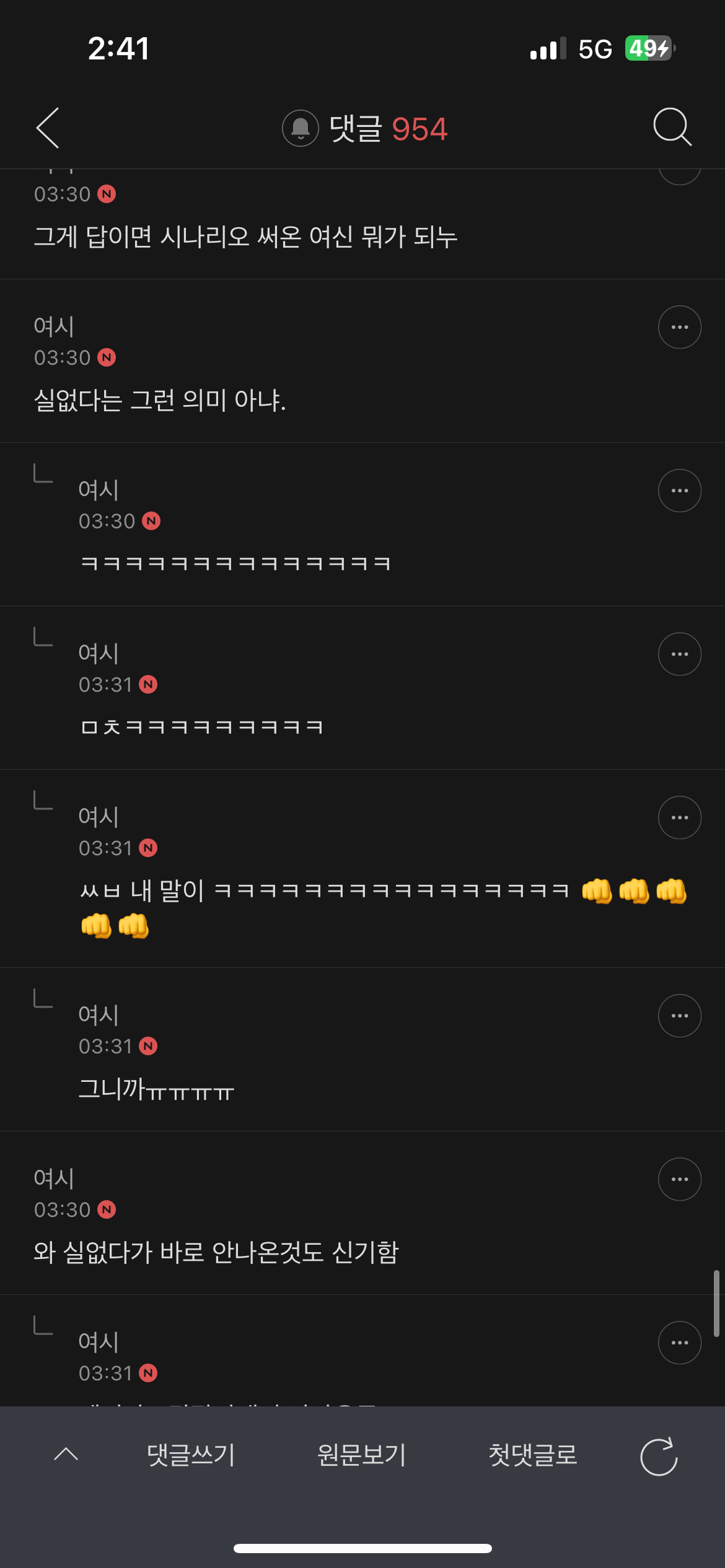This screenshot has height=1568, width=725.
Task: Open options for comment '실없다는 그런 의미 아냐.'
Action: [x=679, y=327]
